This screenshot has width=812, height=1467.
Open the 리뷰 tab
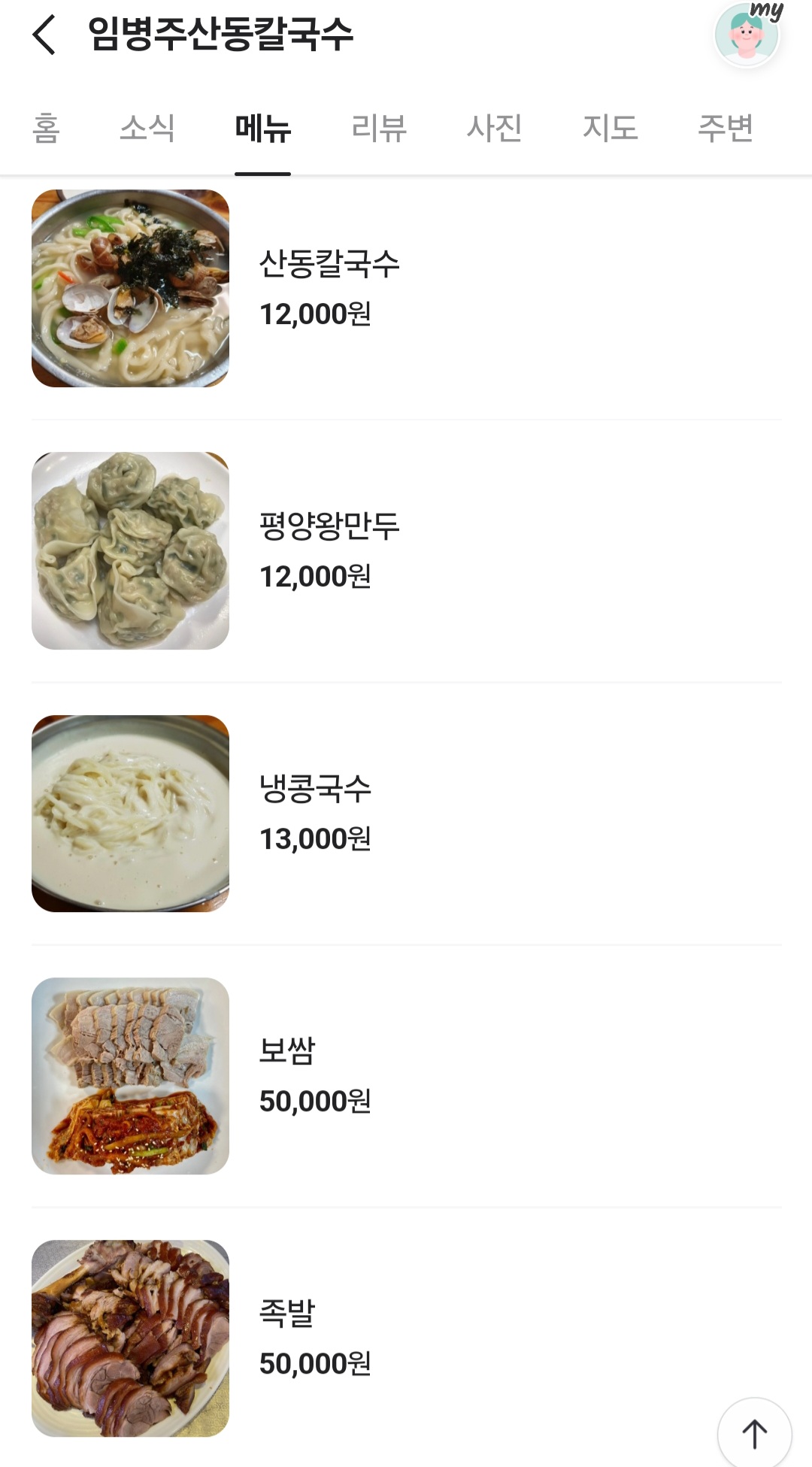379,128
